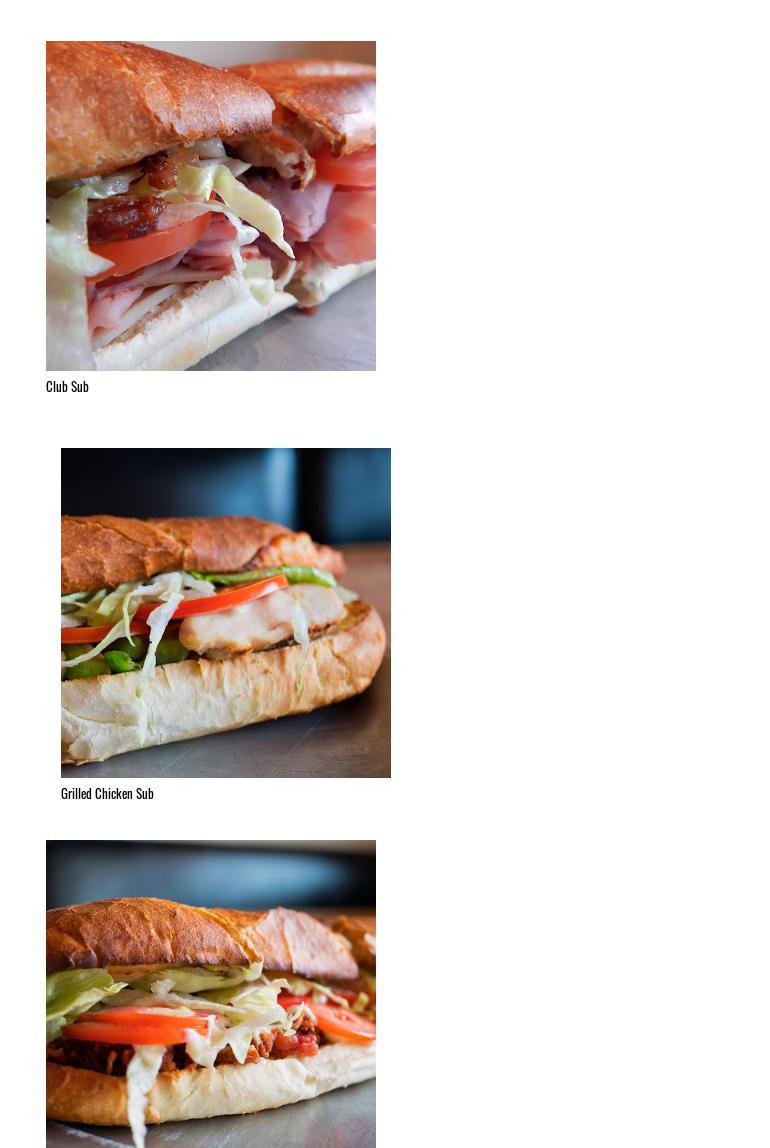
Task: View the Grilled Chicken Sub image
Action: click(225, 612)
